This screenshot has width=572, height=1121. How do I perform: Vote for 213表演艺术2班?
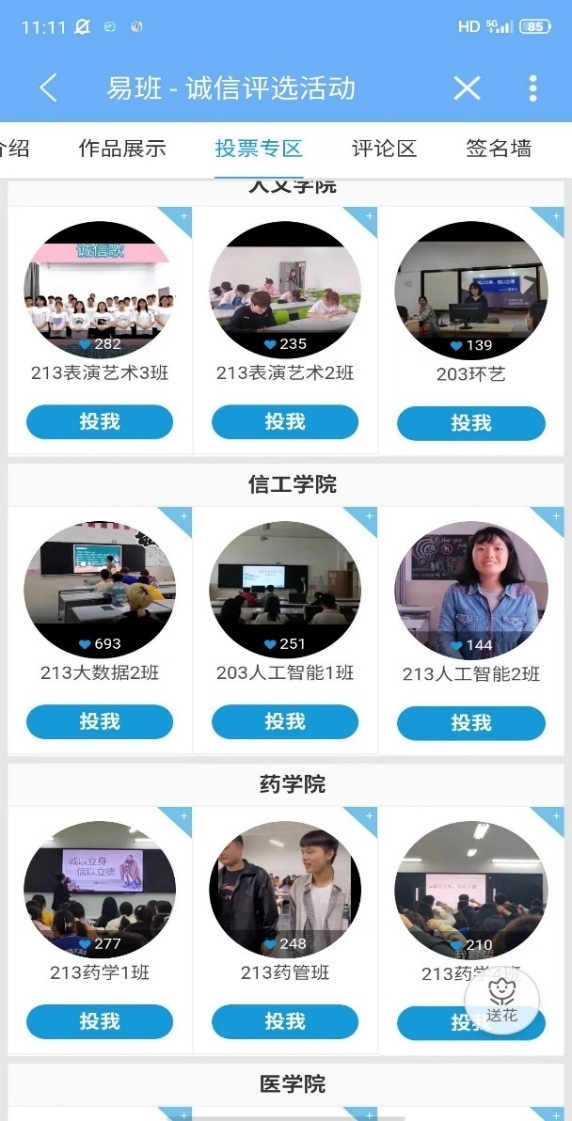[x=285, y=422]
